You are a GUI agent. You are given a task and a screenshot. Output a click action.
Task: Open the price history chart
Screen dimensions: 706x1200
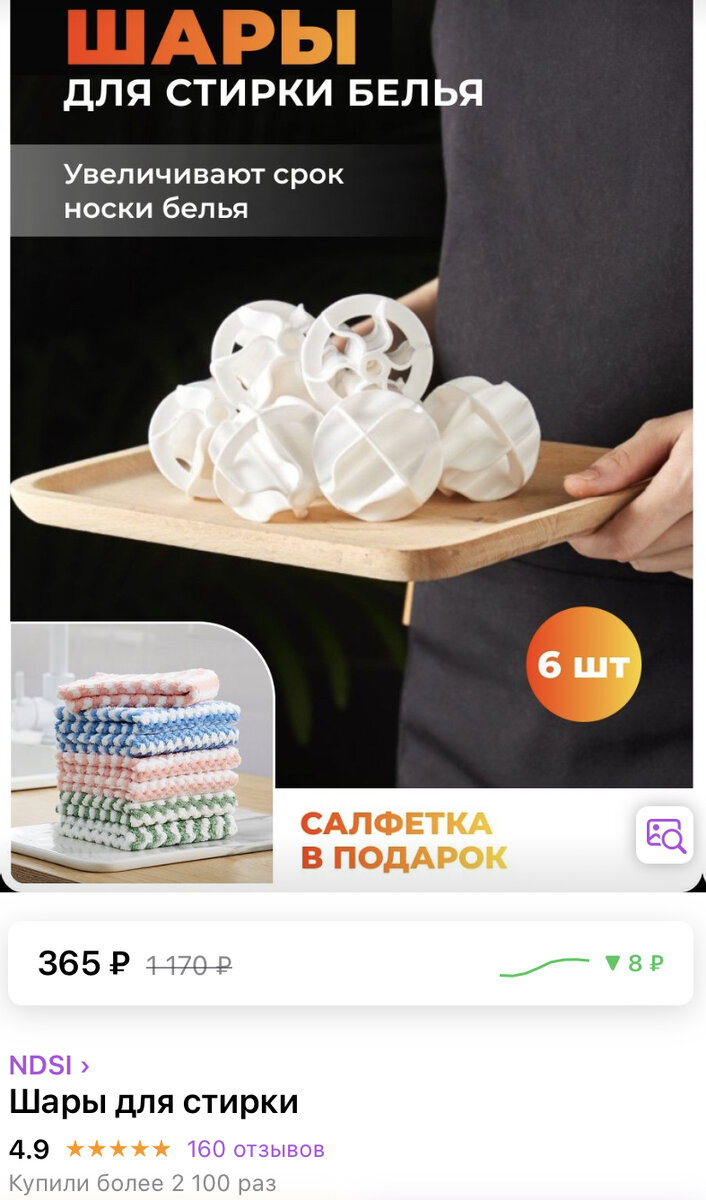coord(581,964)
